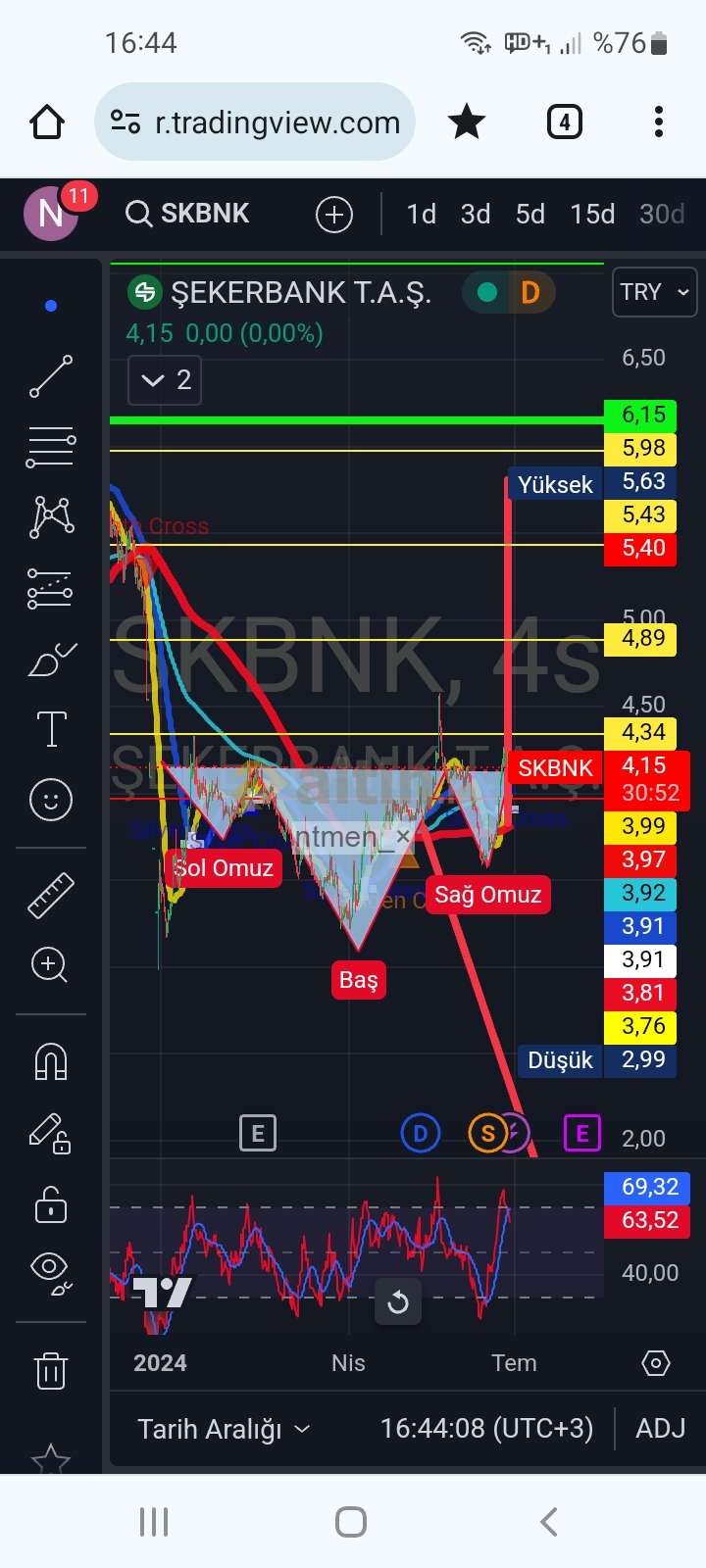
Task: Select the 15d interval
Action: (592, 214)
